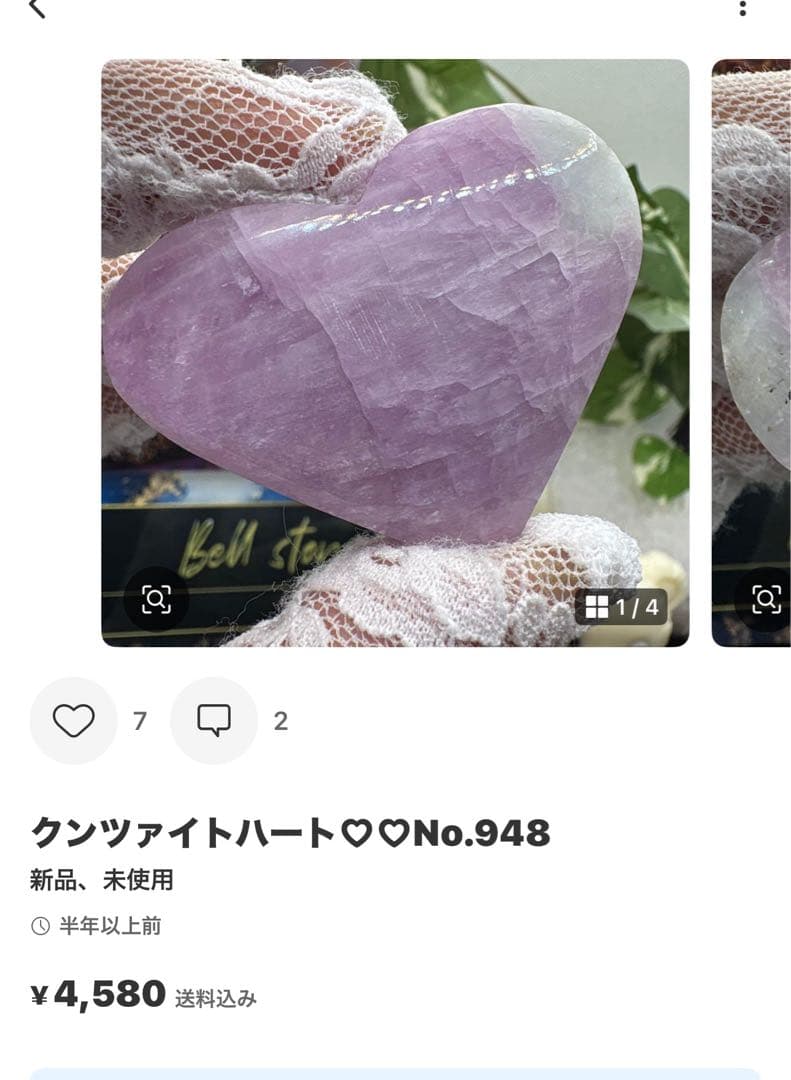Screen dimensions: 791x1080
Task: Open the second product photo
Action: click(752, 350)
